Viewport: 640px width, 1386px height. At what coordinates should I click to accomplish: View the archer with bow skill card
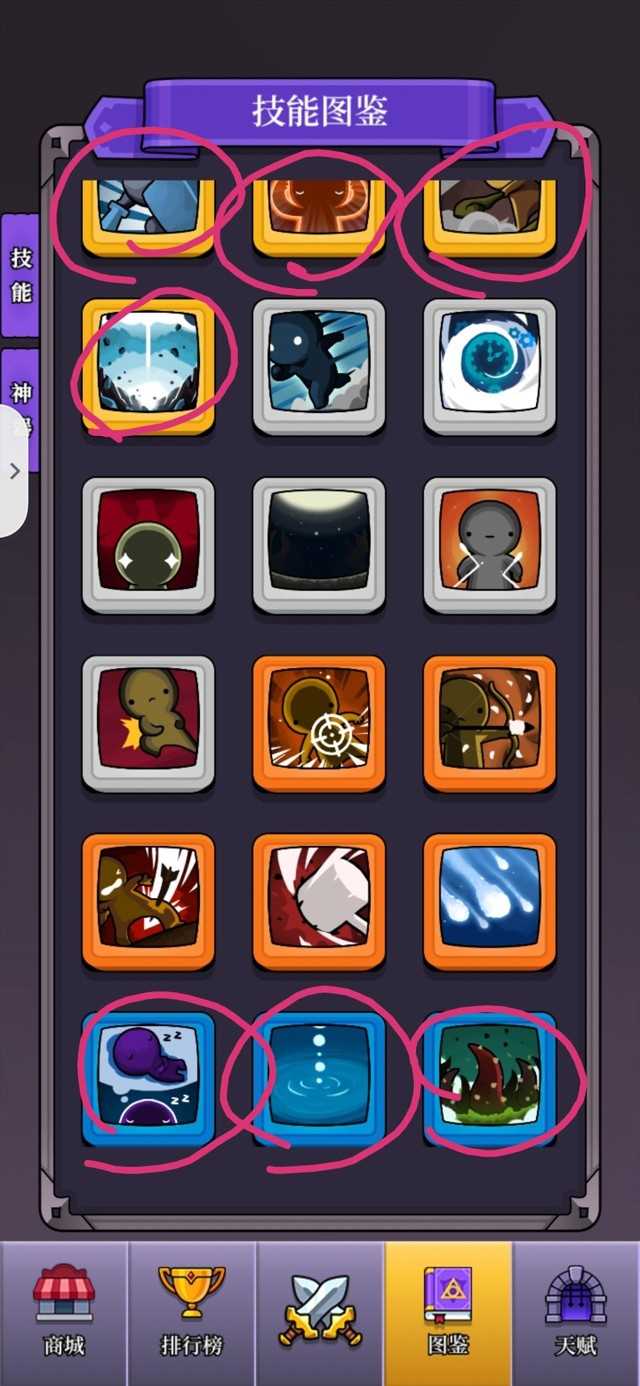tap(490, 724)
